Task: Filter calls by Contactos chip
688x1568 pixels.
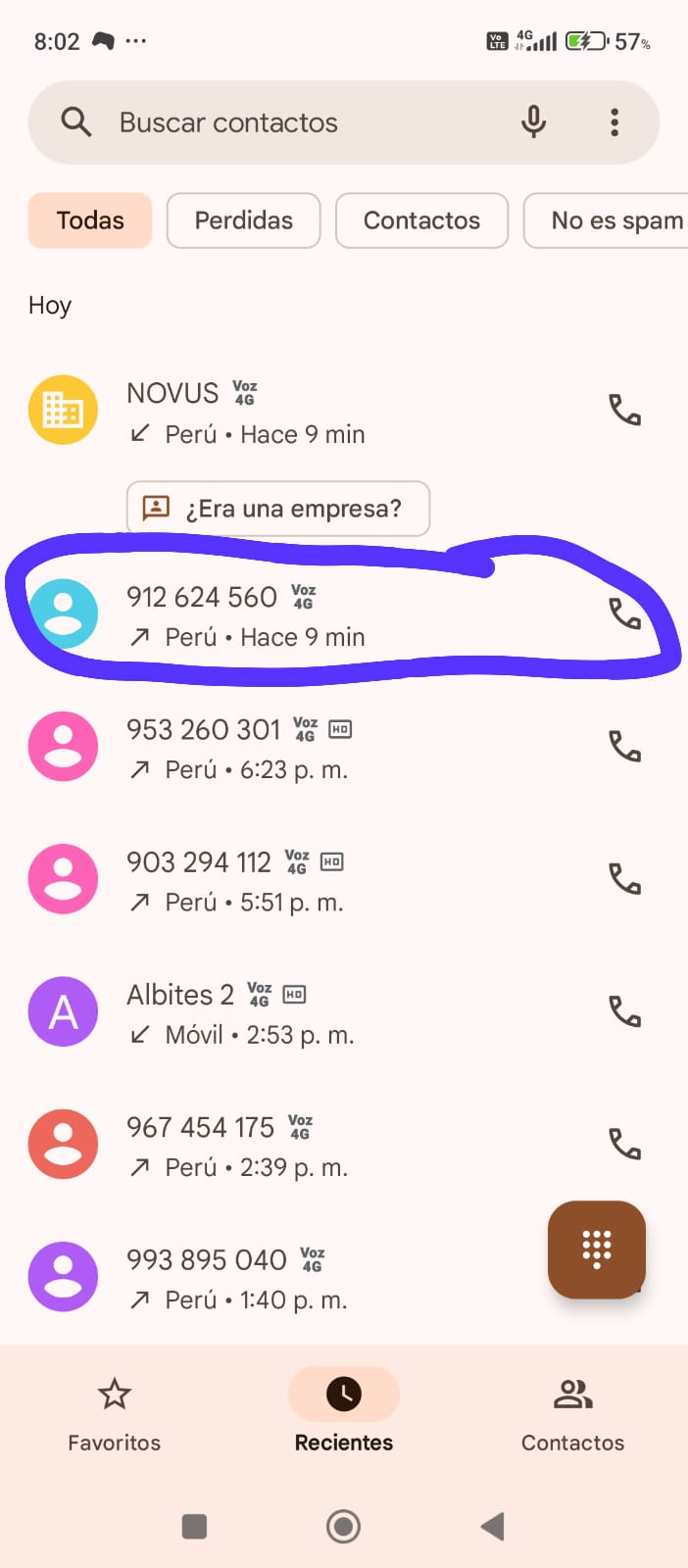Action: (x=421, y=220)
